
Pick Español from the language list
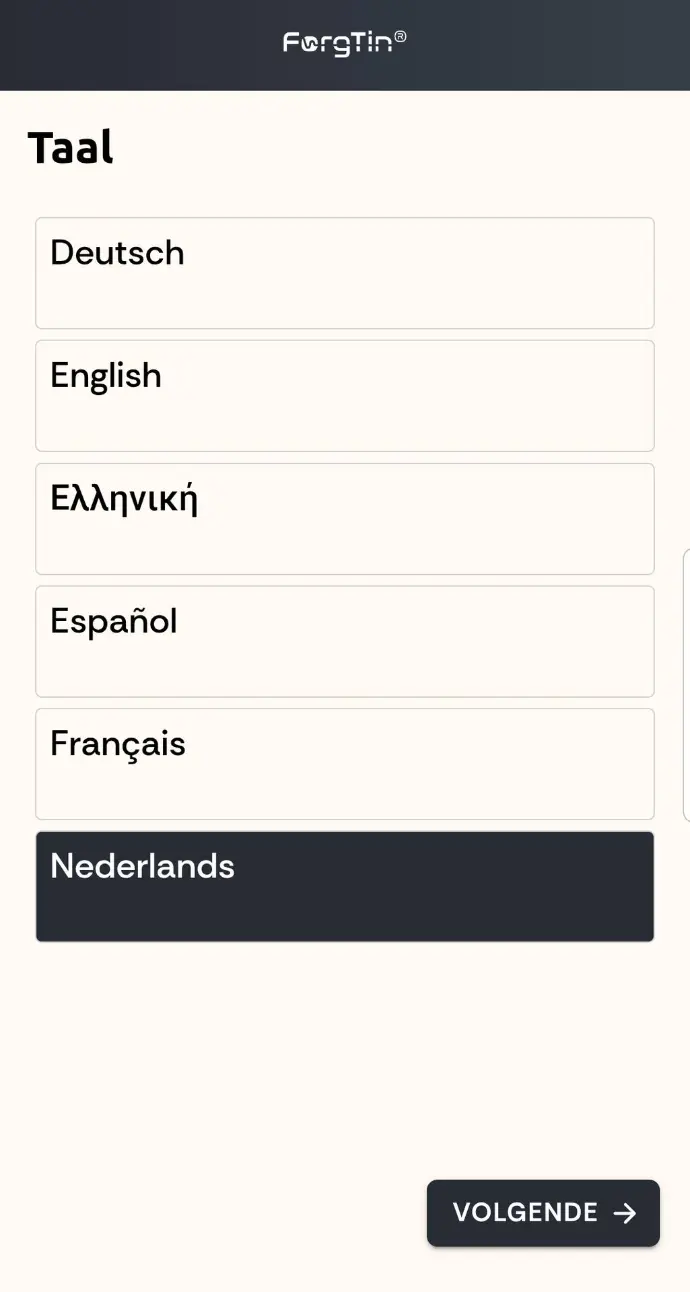[x=345, y=641]
